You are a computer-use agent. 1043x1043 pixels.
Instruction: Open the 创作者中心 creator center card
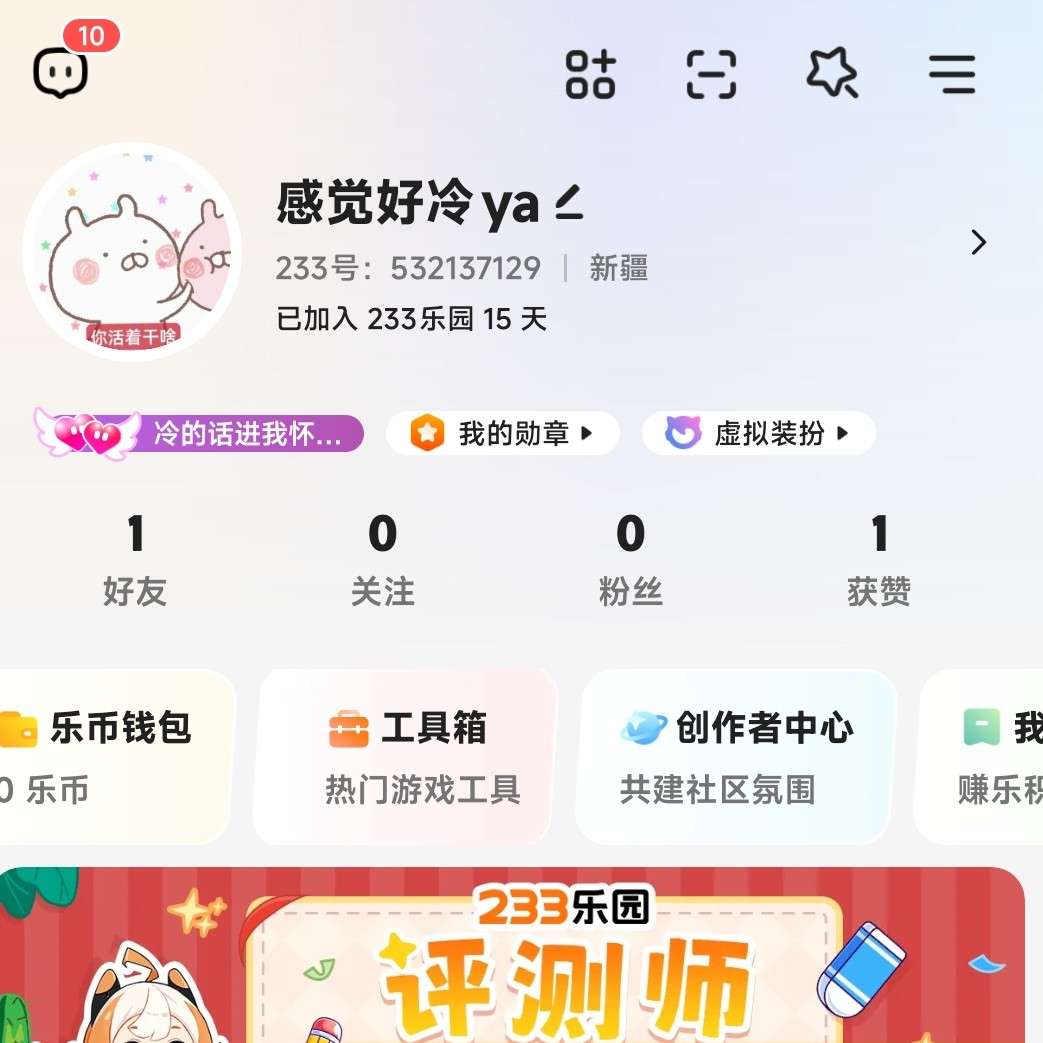[735, 756]
